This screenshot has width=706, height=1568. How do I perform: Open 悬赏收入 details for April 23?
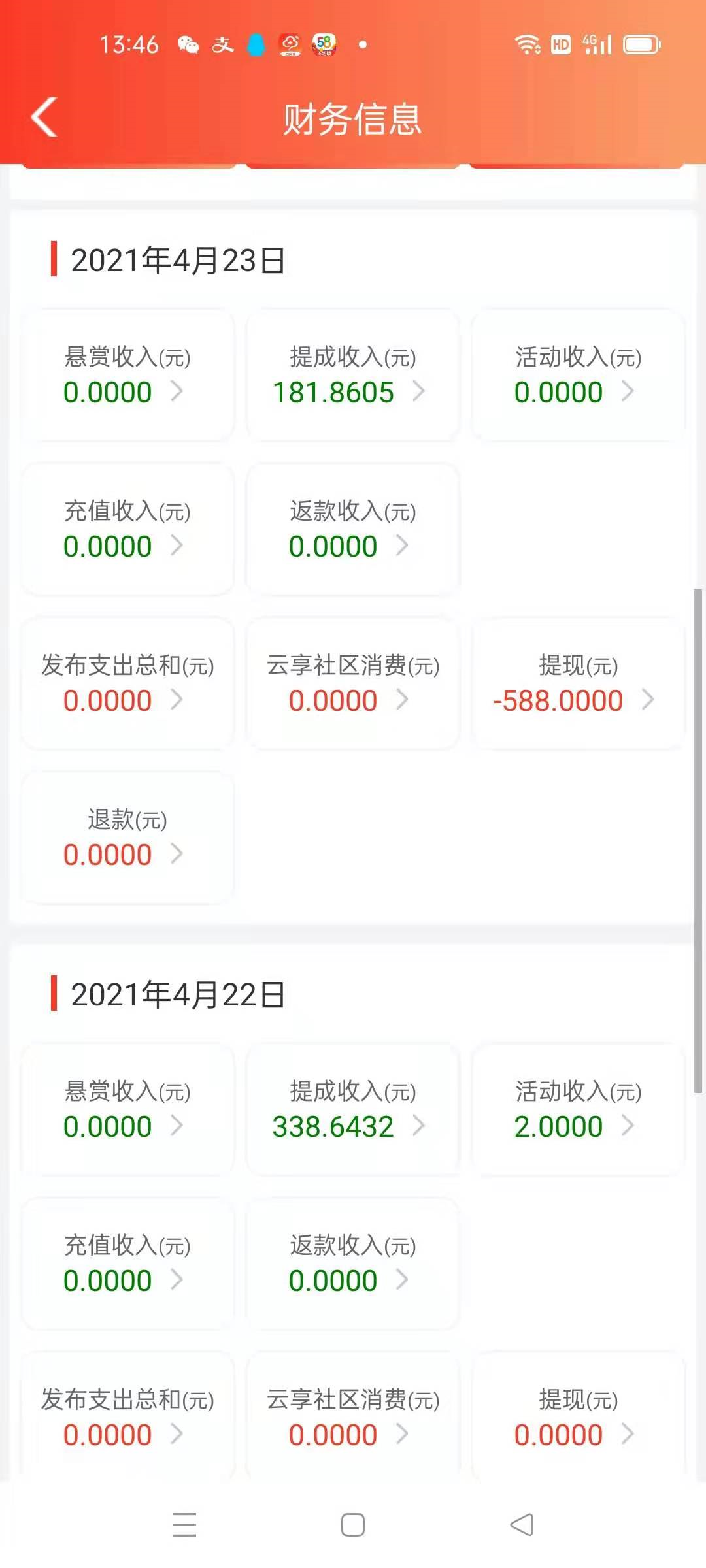pos(127,376)
